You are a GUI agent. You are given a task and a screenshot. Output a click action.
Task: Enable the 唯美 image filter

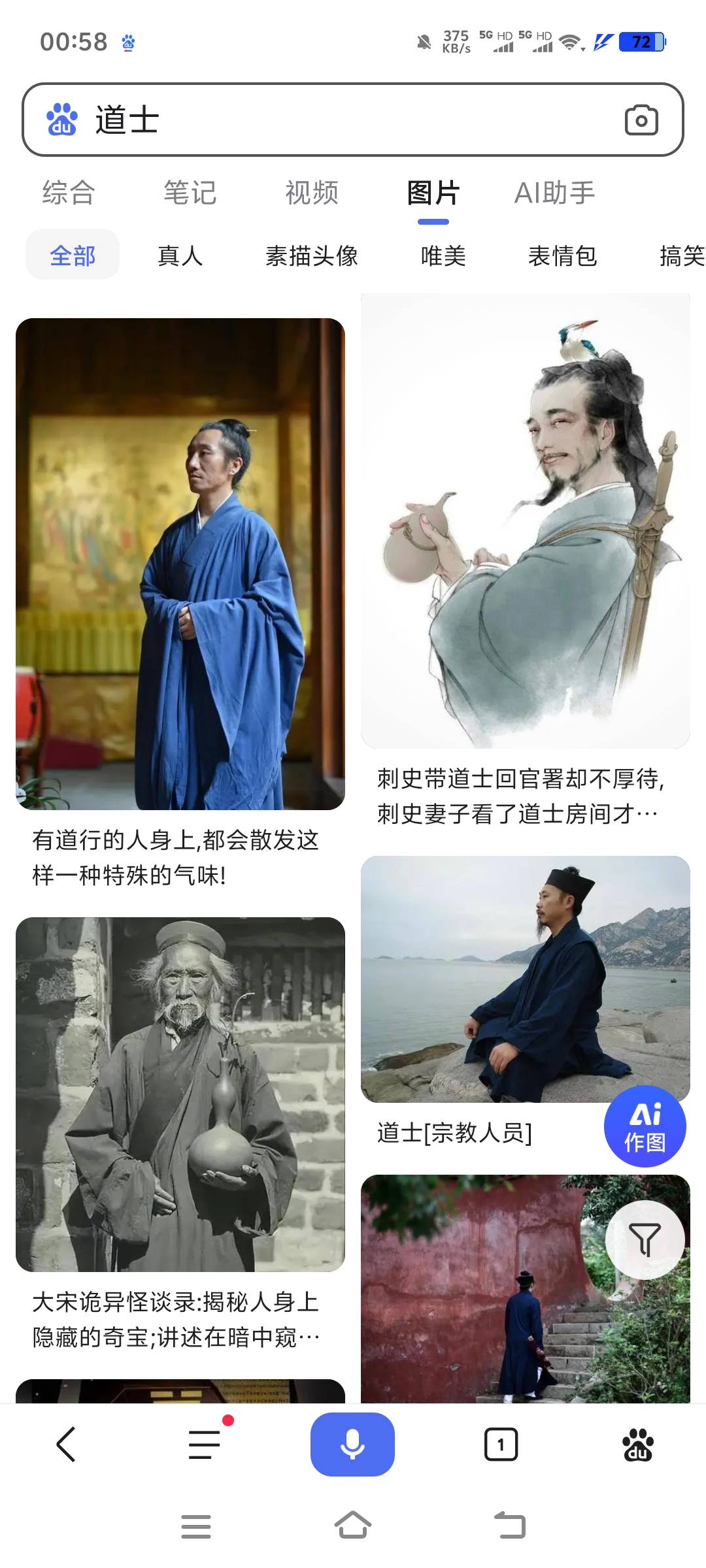click(x=443, y=256)
